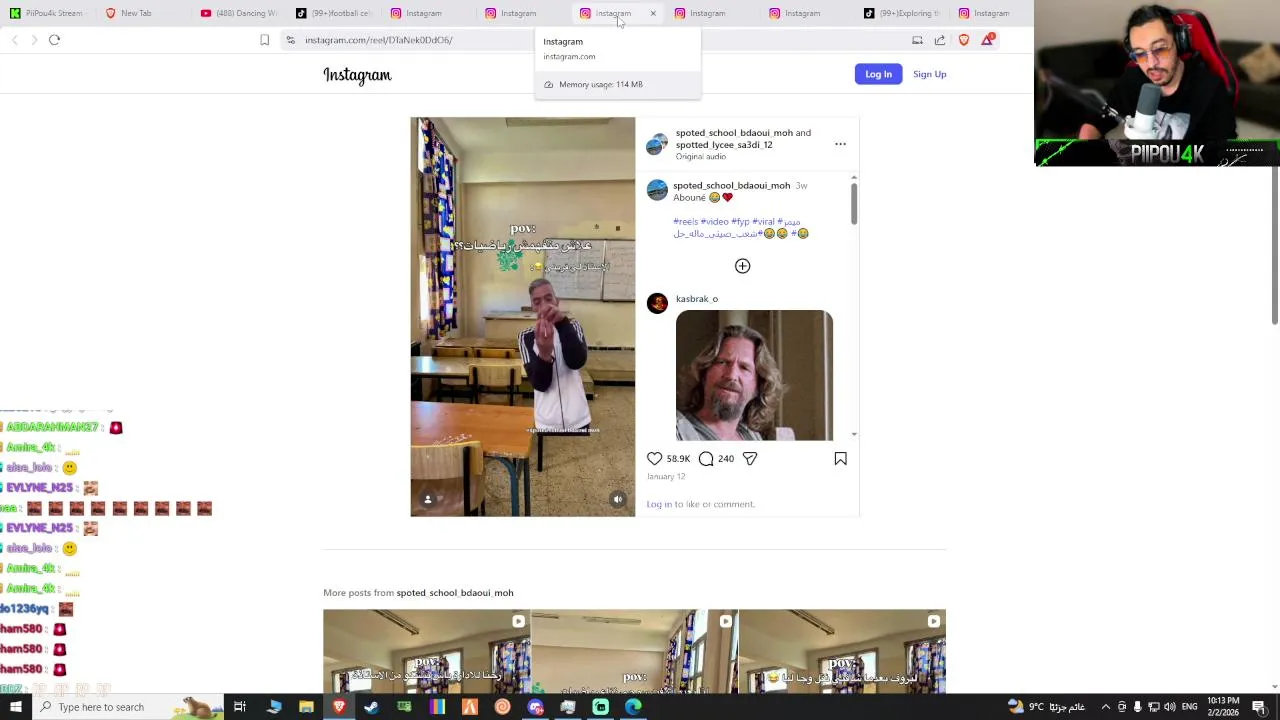Show tagged people on the reel
The image size is (1280, 720).
coord(427,499)
